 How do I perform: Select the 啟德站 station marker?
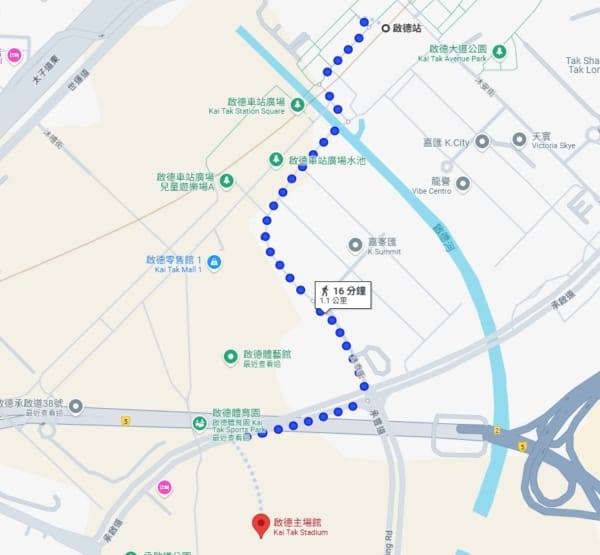385,28
